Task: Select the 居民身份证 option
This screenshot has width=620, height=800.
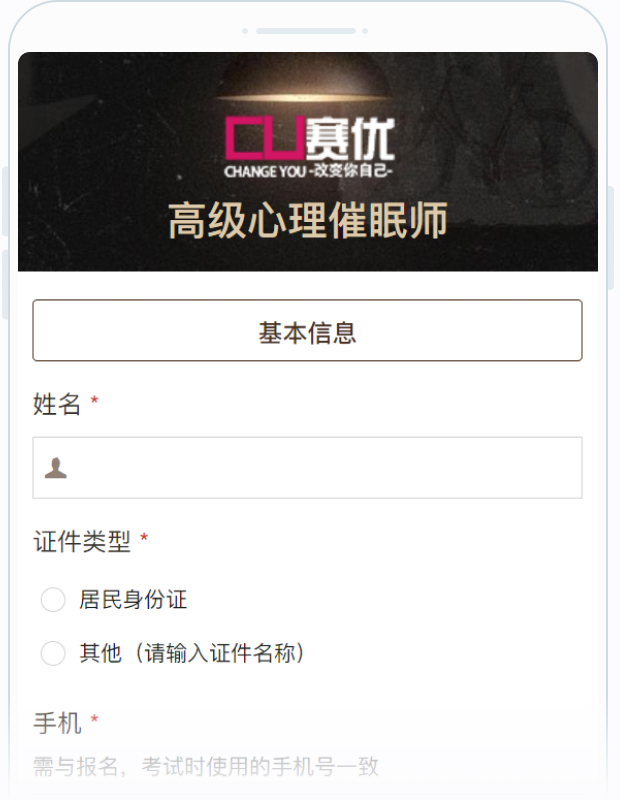Action: pyautogui.click(x=53, y=600)
